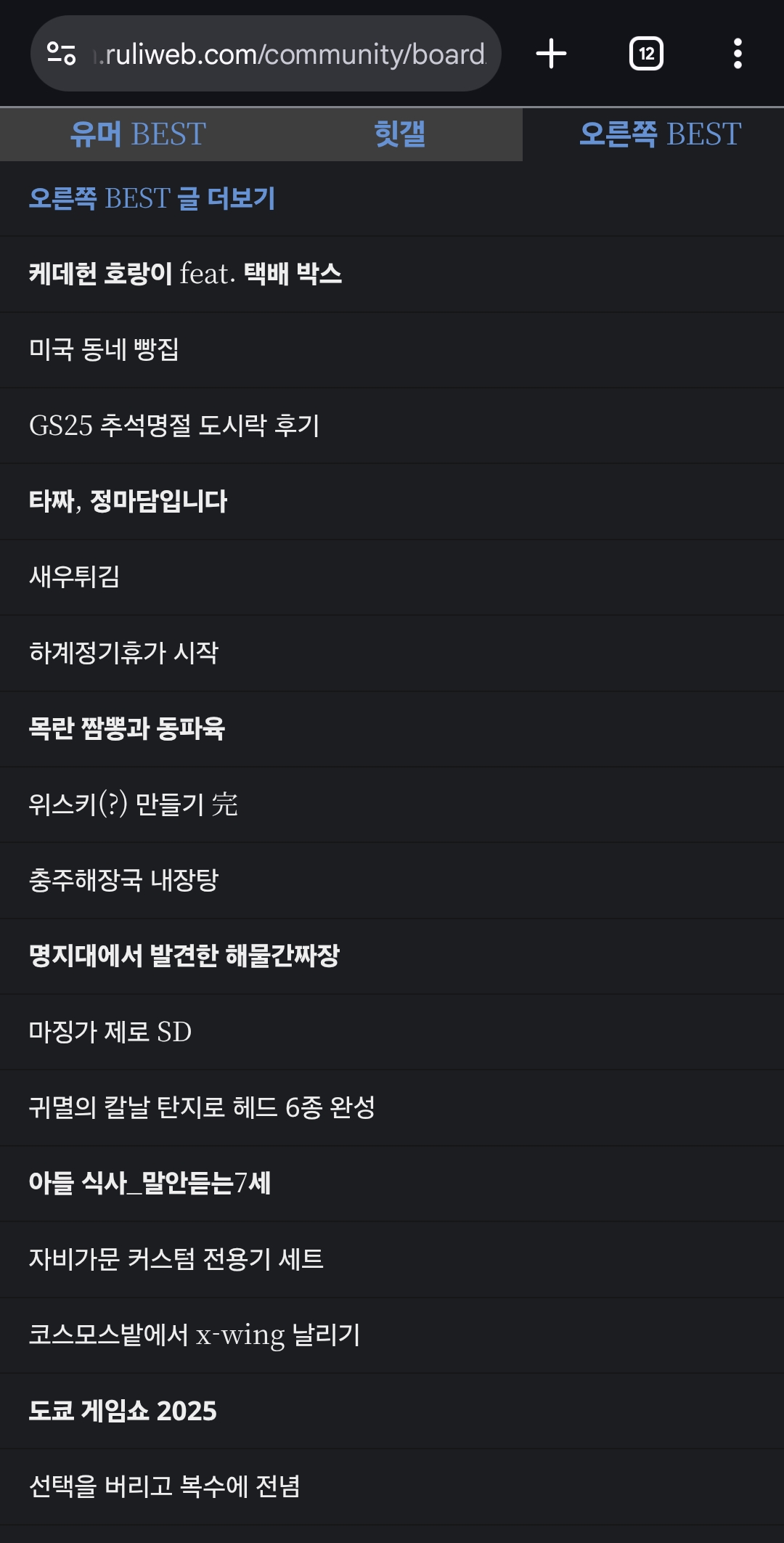Open the 도쿄 게임쇼 2025 post
Viewport: 784px width, 1543px height.
point(123,1411)
